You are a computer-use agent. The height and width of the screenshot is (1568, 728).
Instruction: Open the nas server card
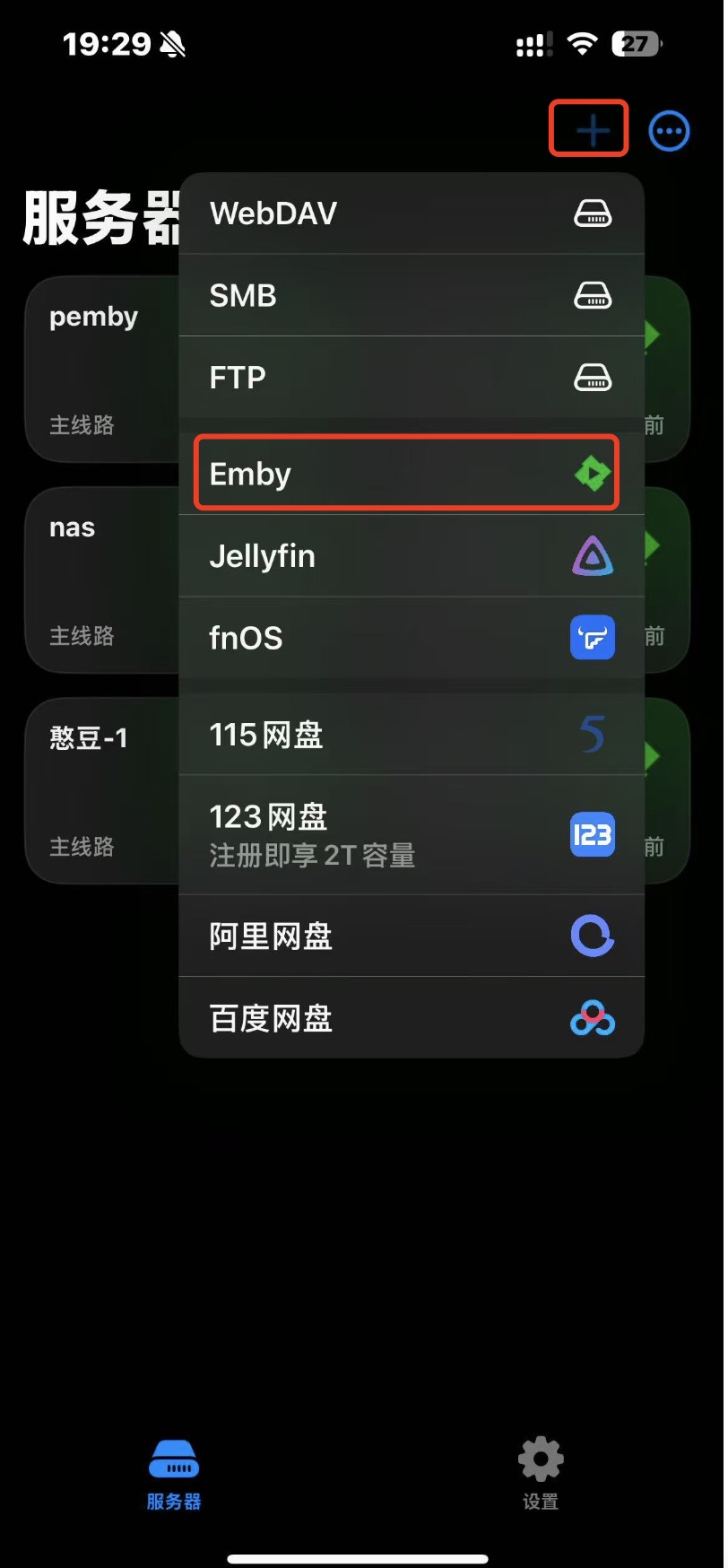click(99, 579)
